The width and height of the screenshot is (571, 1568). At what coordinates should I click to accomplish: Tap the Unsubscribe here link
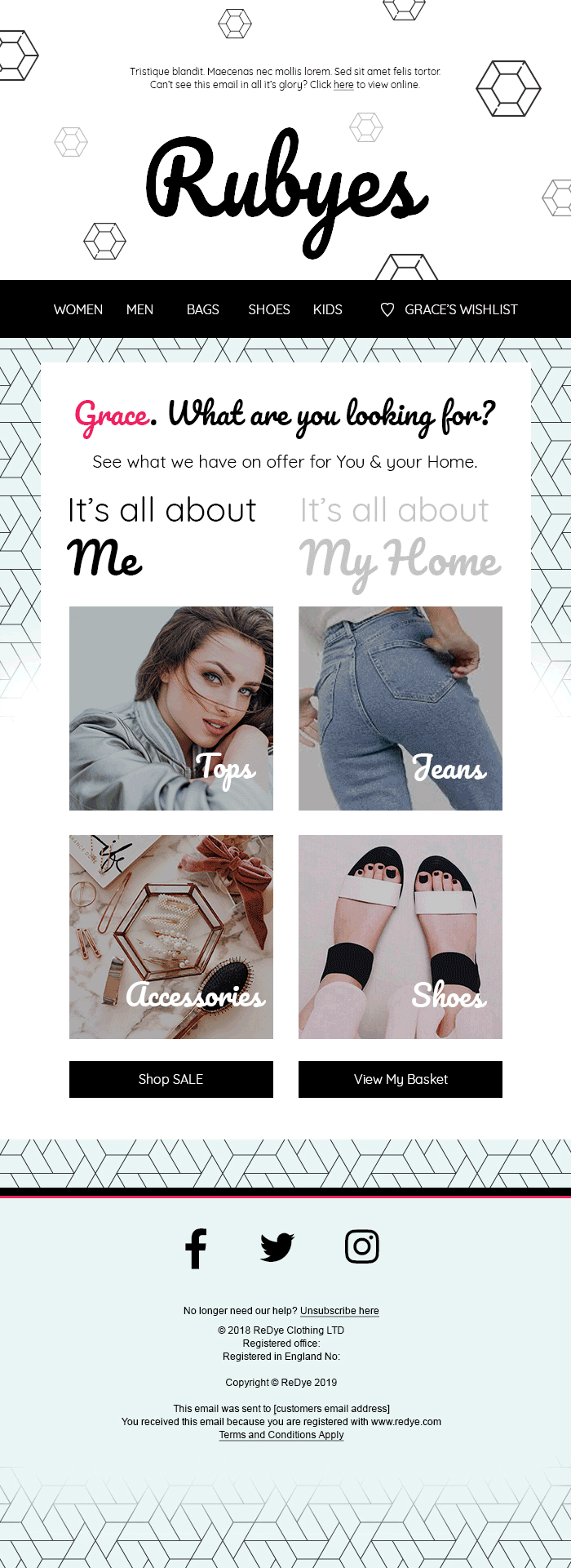click(x=339, y=1311)
